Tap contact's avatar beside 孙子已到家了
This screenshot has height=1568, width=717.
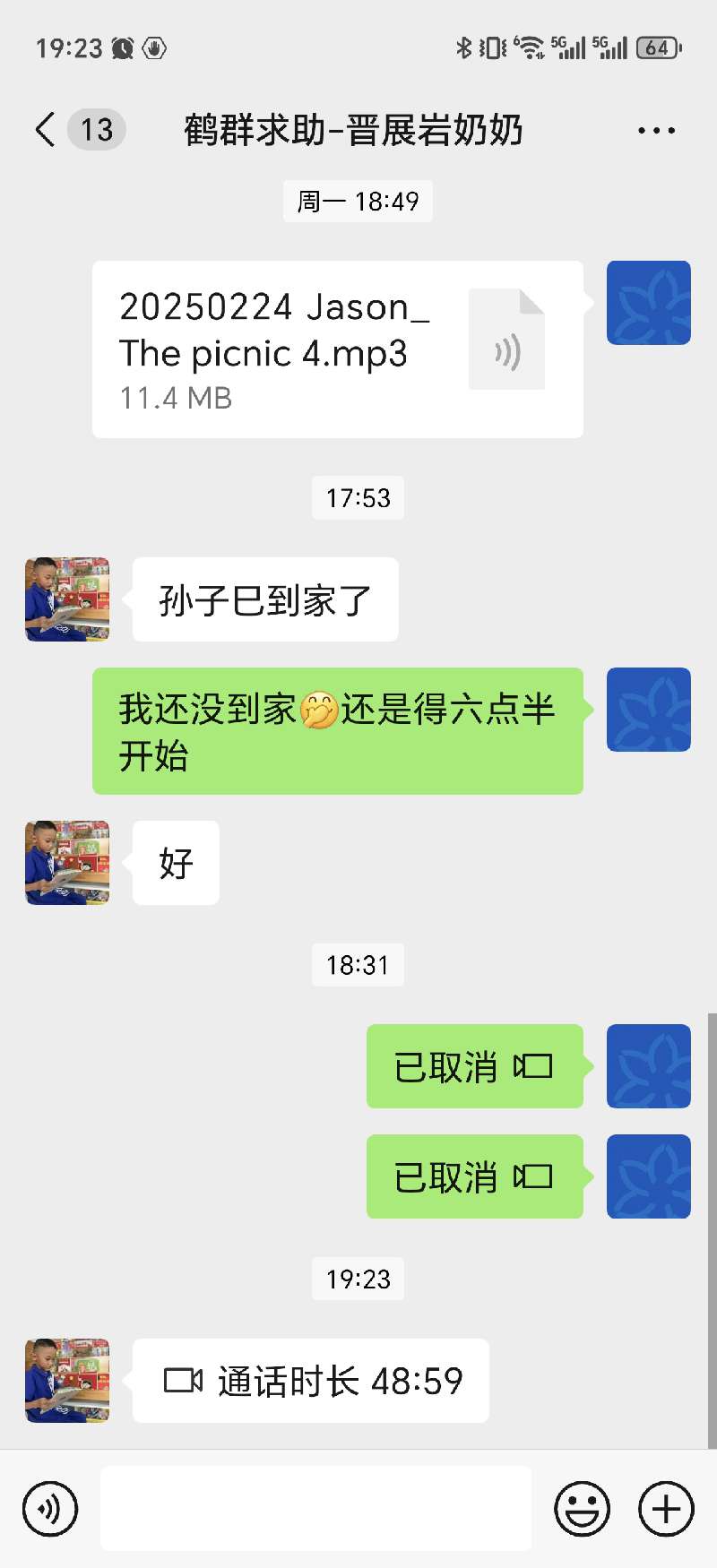[67, 599]
